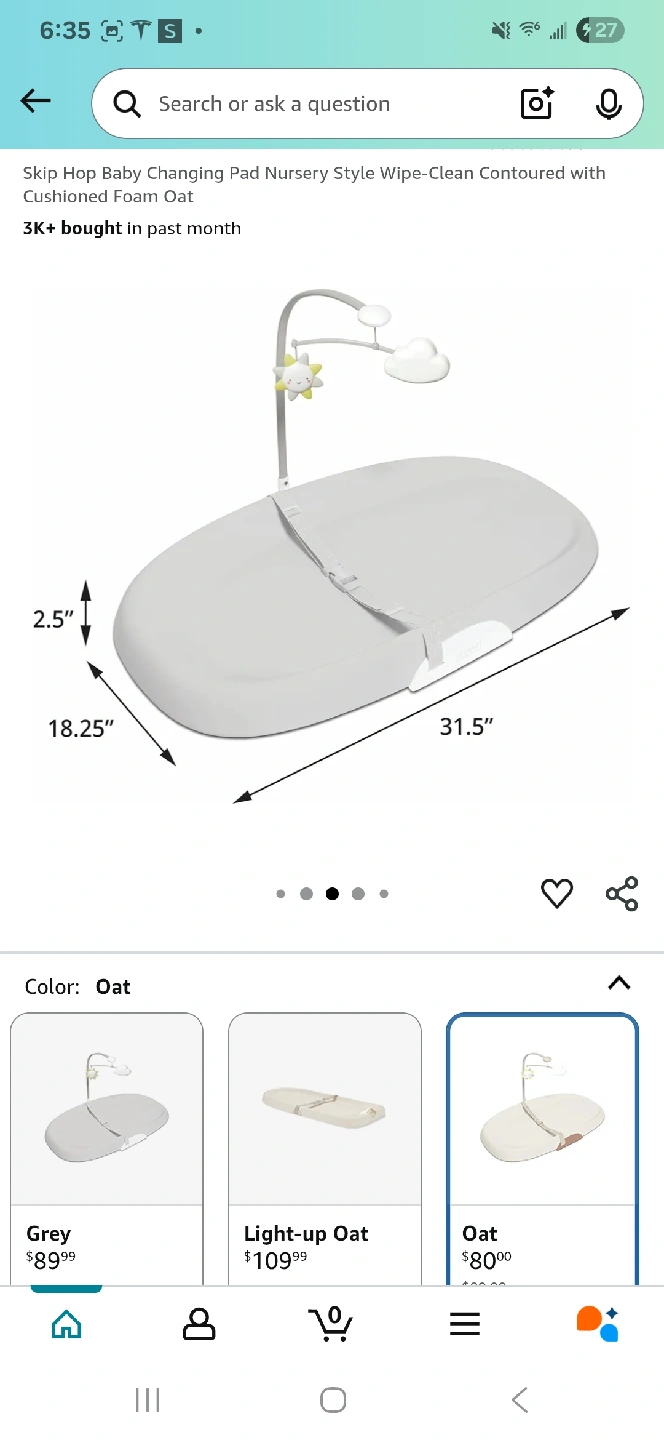Select the Grey color option
This screenshot has width=664, height=1440.
pos(107,1140)
